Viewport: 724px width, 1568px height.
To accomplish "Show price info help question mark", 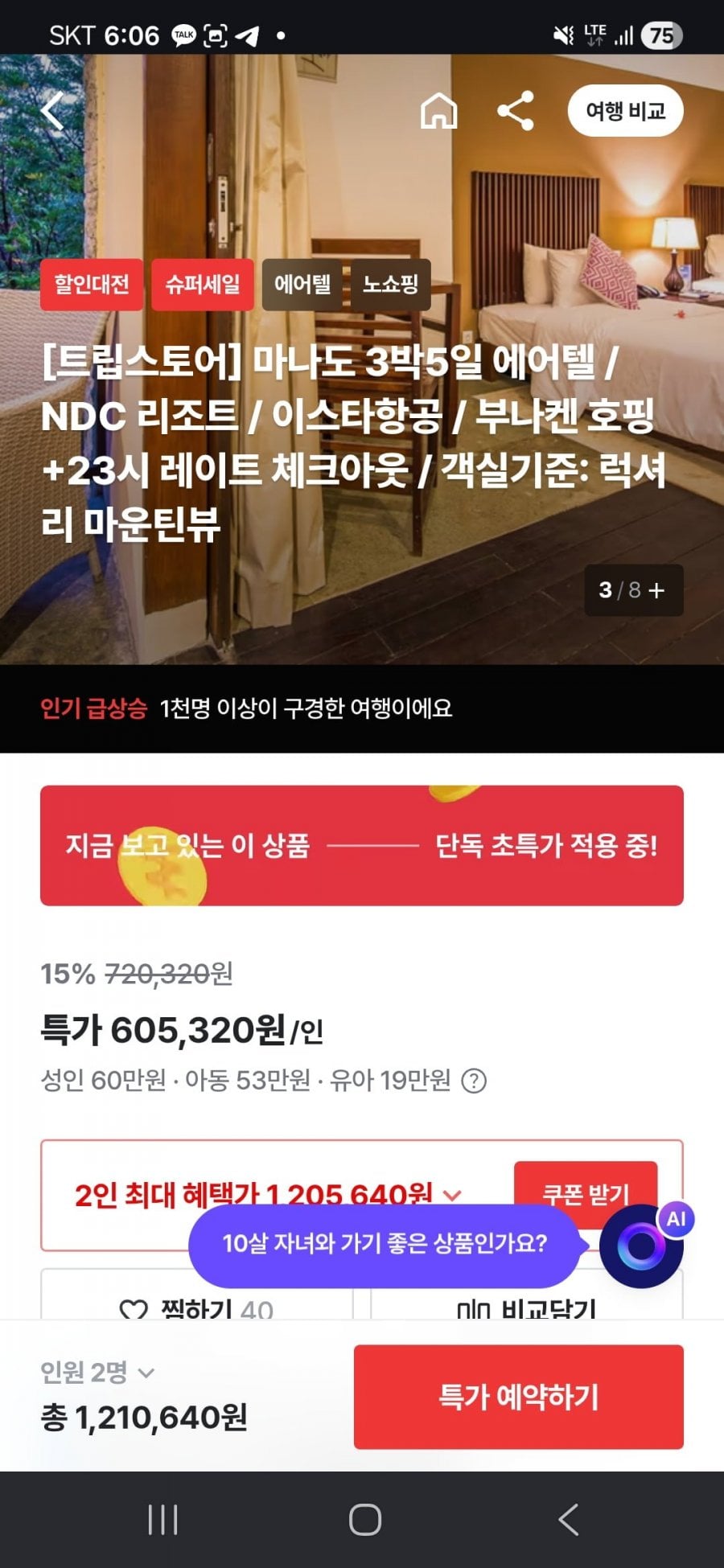I will click(x=474, y=1081).
